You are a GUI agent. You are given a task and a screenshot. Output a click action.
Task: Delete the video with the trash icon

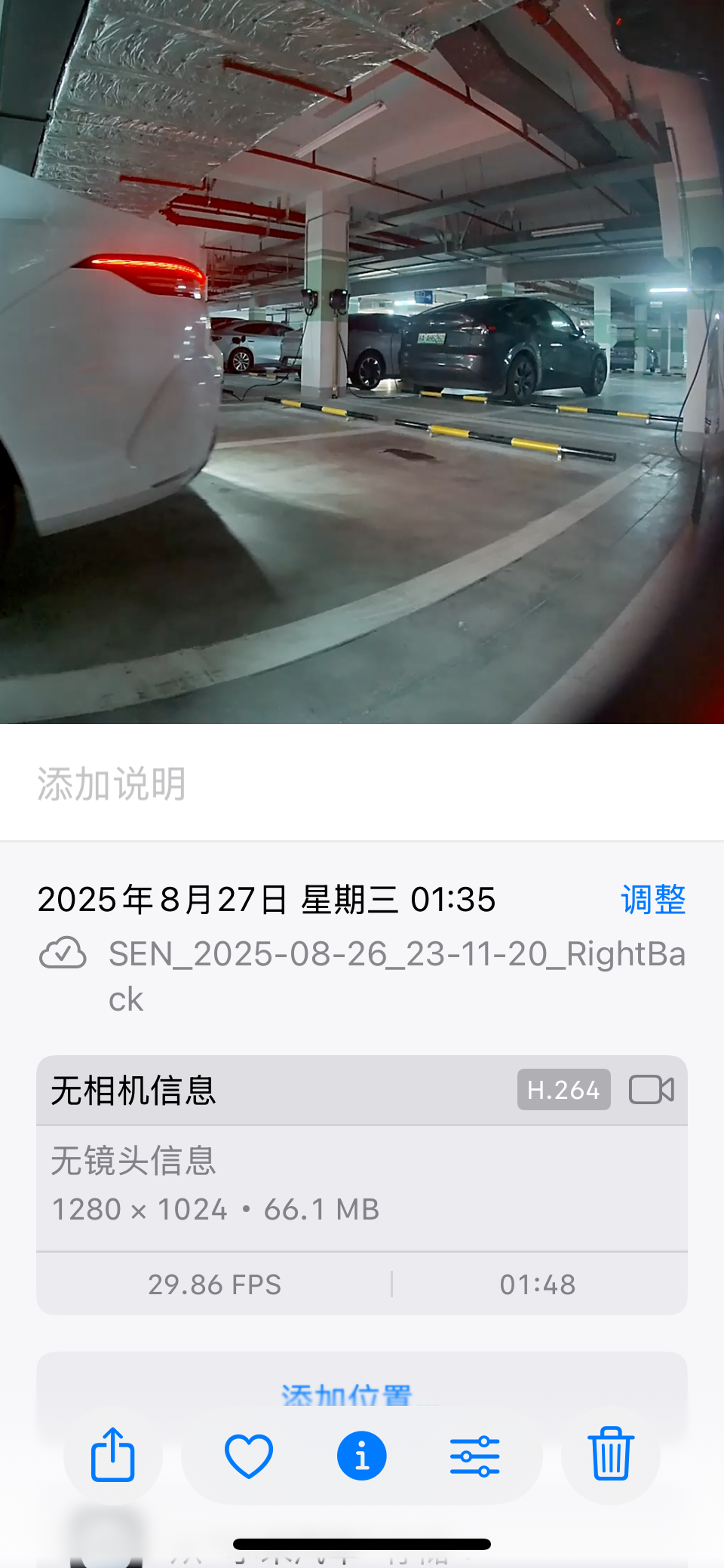[x=610, y=1454]
